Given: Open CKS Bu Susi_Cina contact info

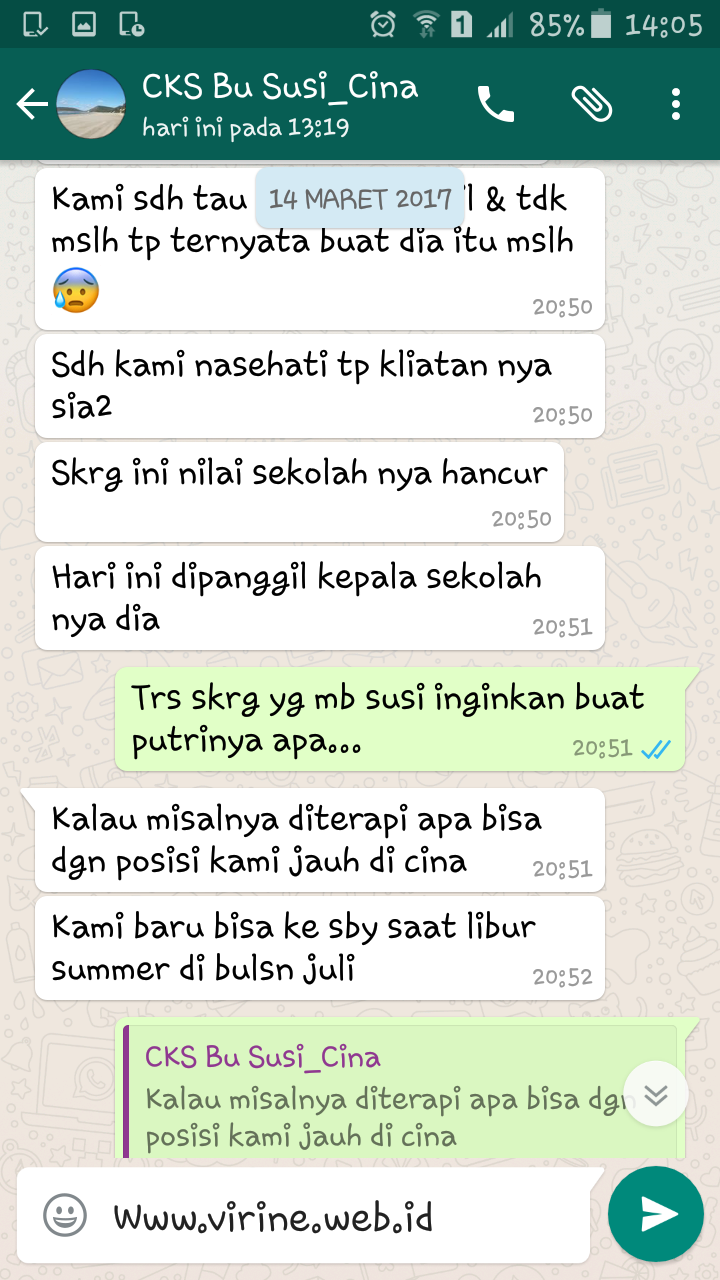Looking at the screenshot, I should pyautogui.click(x=280, y=104).
